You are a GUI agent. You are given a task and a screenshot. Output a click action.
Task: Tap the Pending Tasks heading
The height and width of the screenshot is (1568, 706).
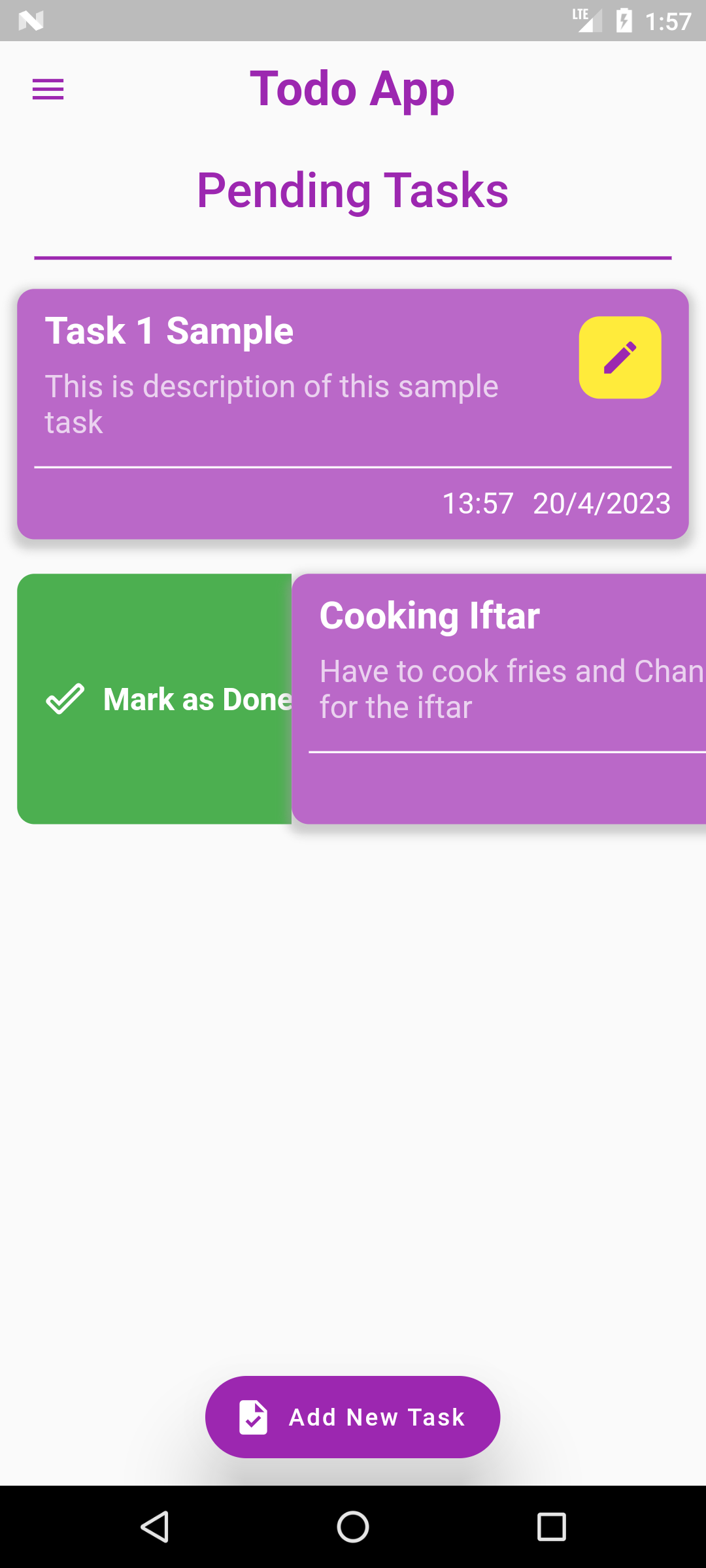(x=352, y=190)
